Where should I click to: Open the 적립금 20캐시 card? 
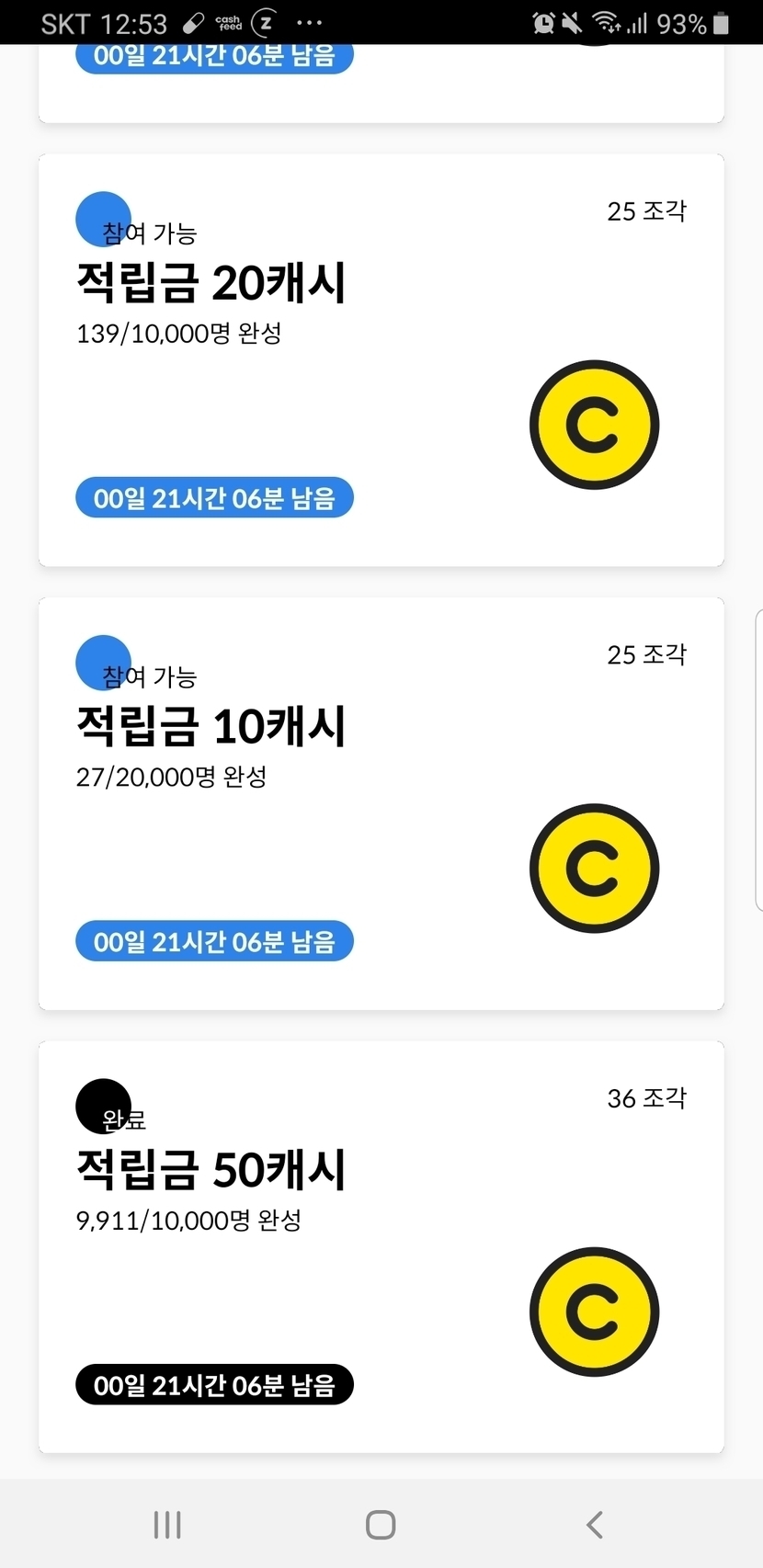(x=381, y=360)
